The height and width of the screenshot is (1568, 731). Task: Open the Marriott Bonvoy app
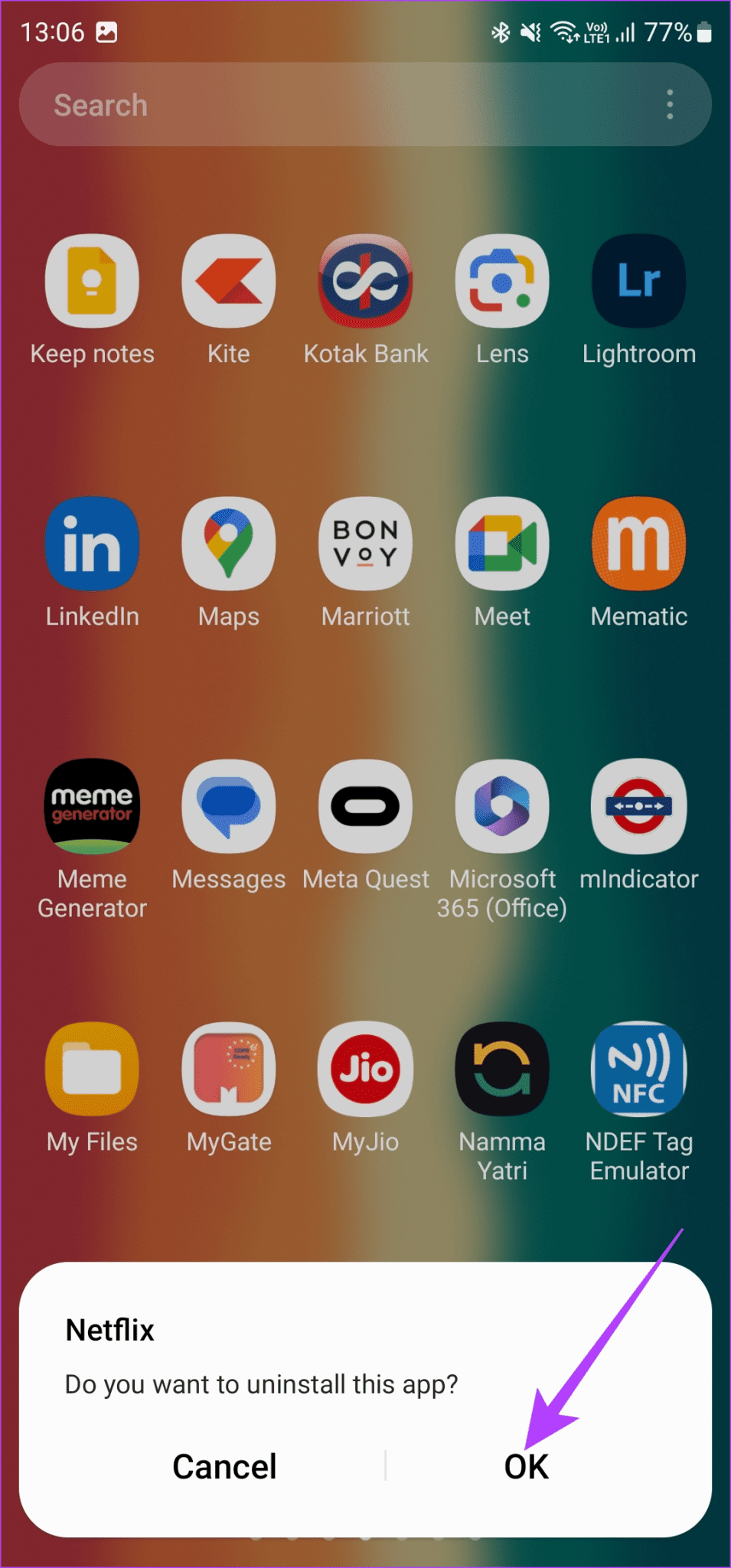[365, 544]
